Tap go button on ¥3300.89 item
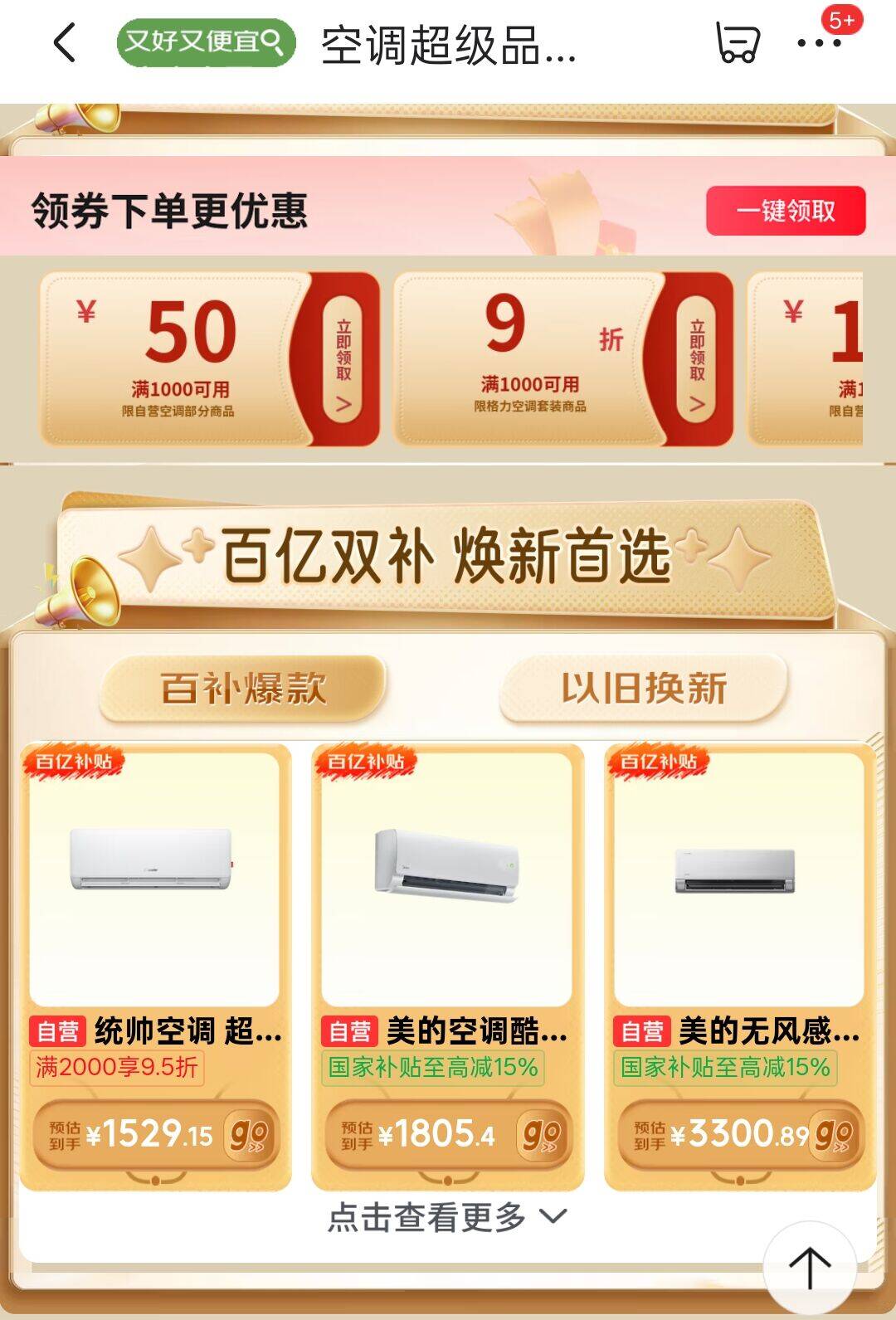This screenshot has width=896, height=1320. pos(833,1135)
